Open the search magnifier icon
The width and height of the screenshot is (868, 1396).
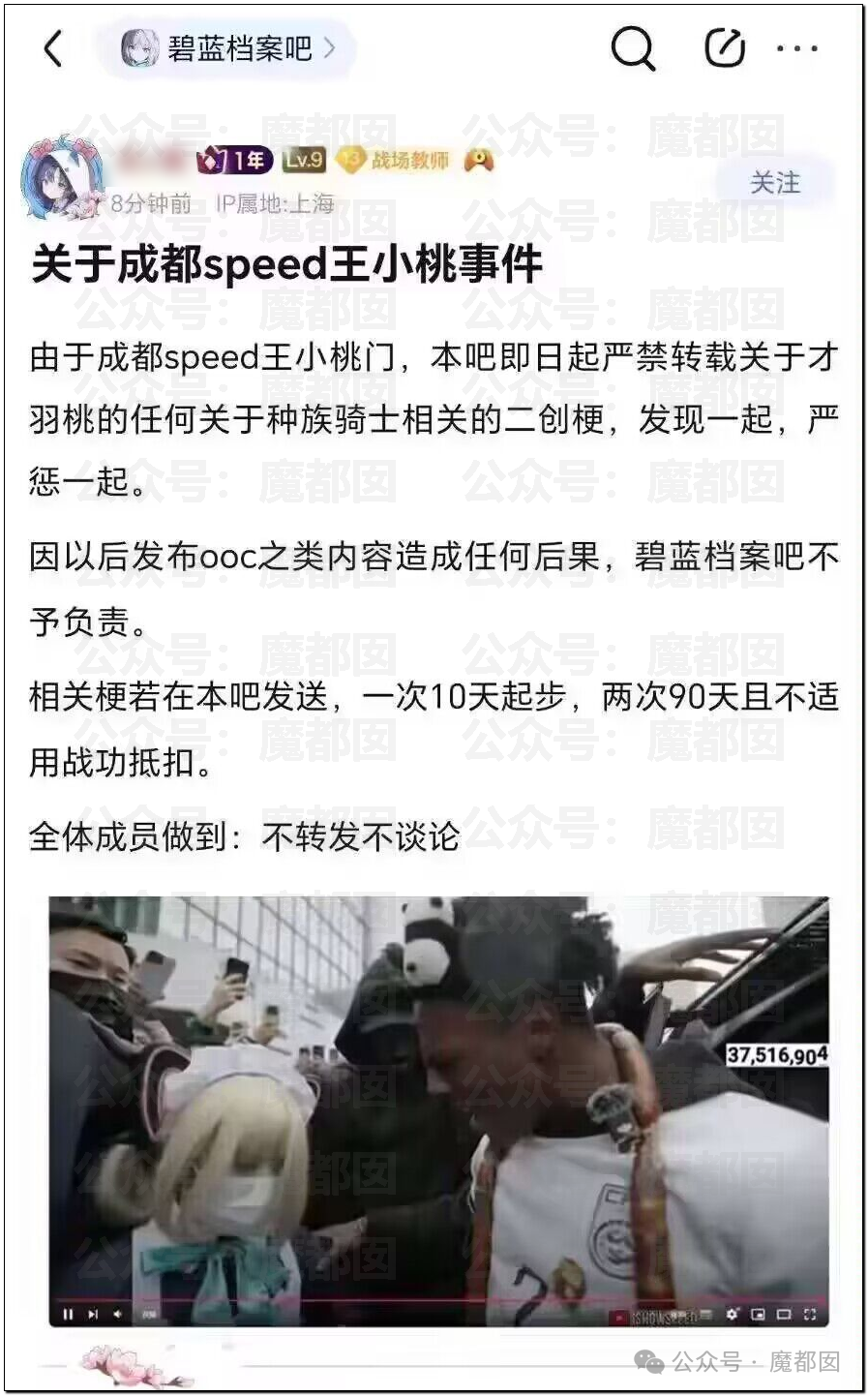coord(633,47)
